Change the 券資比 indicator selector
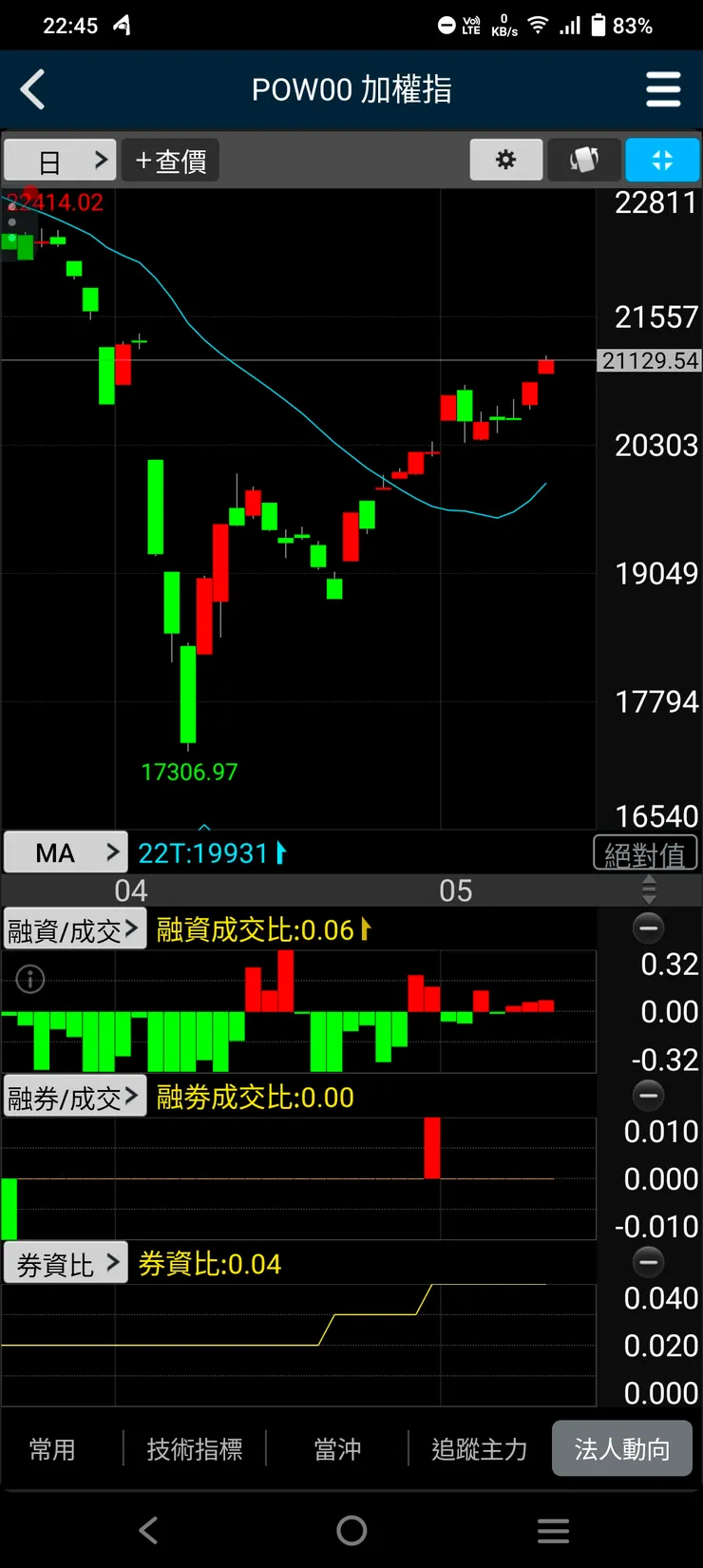The image size is (703, 1568). 66,1264
